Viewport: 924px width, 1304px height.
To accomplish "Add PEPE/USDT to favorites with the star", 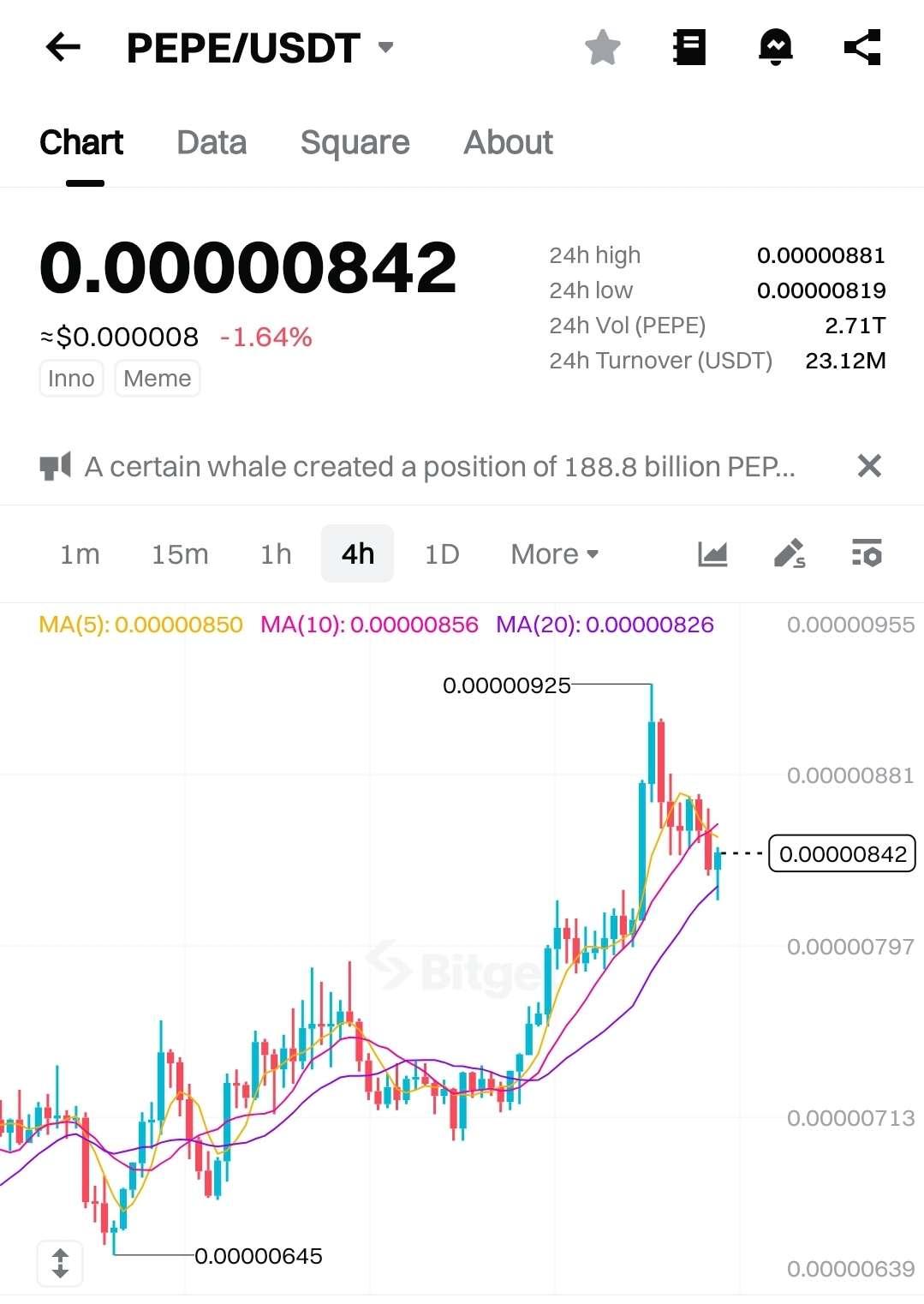I will tap(603, 47).
